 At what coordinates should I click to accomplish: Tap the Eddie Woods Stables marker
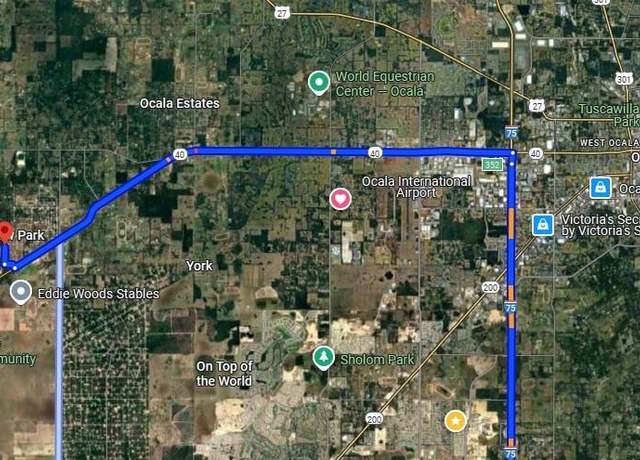click(21, 292)
